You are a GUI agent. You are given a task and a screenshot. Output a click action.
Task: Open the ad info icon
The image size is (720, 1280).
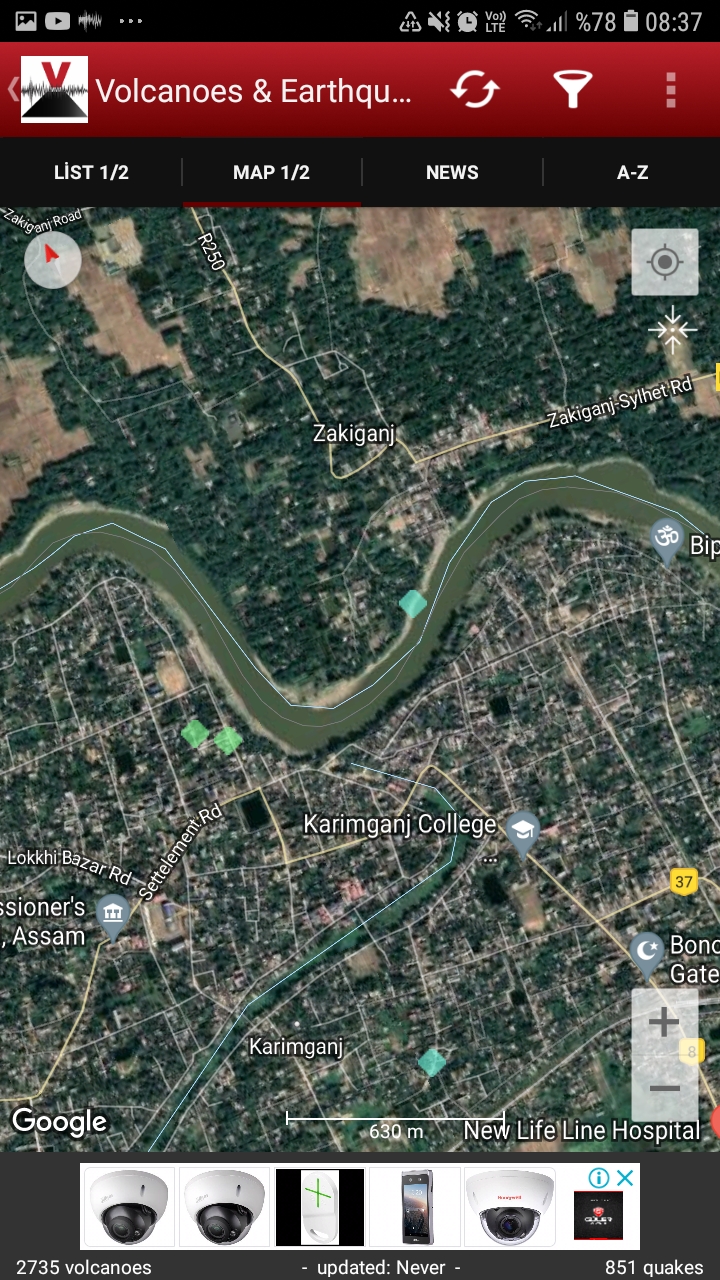[x=599, y=1178]
